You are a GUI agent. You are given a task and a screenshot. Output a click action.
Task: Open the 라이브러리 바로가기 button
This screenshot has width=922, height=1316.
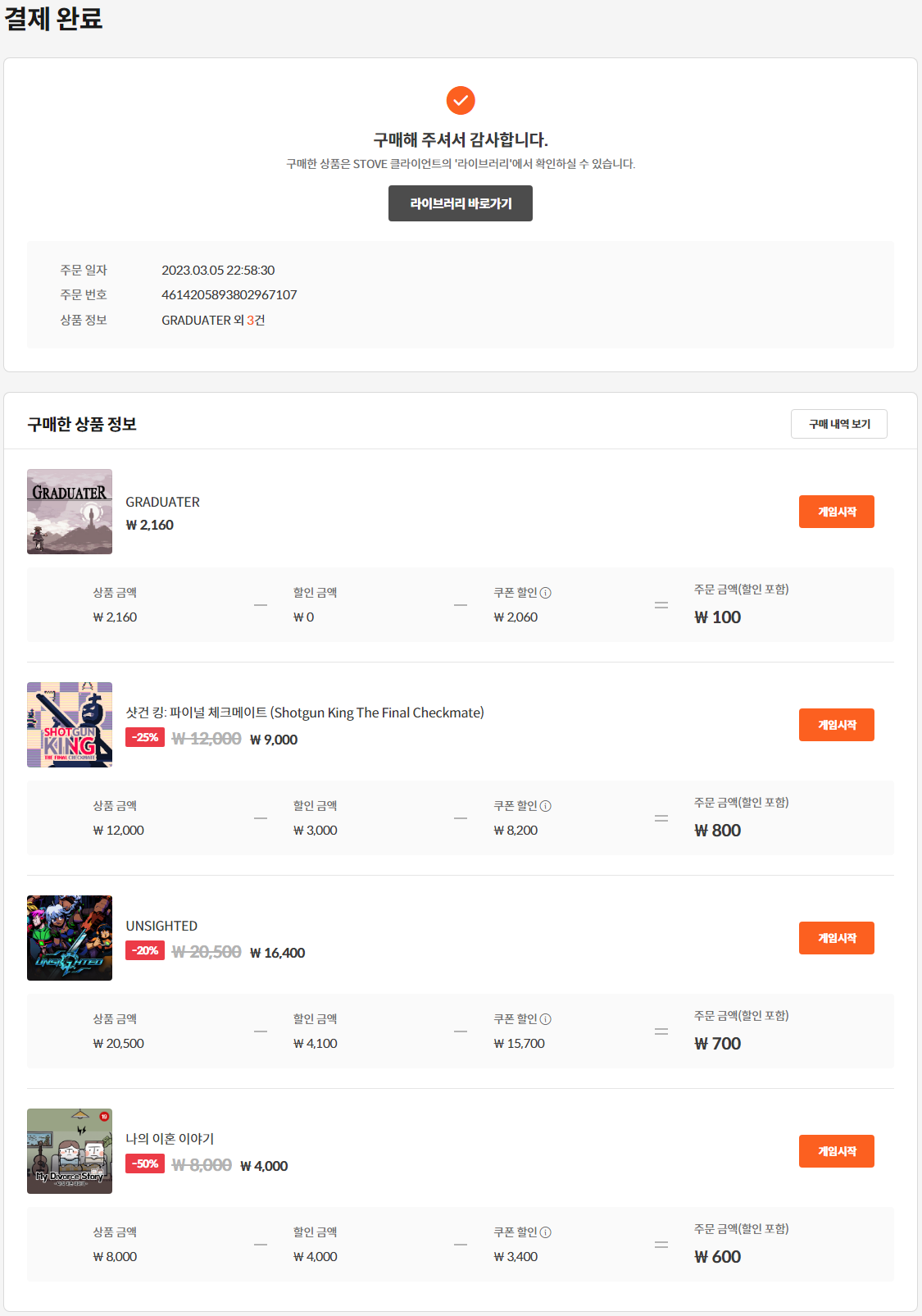[x=460, y=203]
